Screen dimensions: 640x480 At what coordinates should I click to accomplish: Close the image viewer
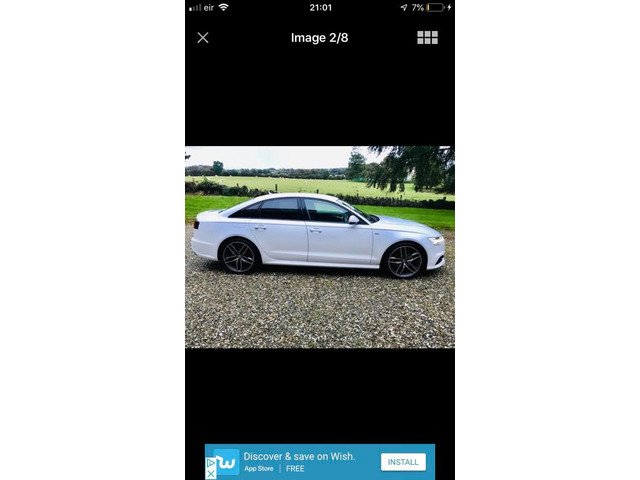tap(203, 38)
